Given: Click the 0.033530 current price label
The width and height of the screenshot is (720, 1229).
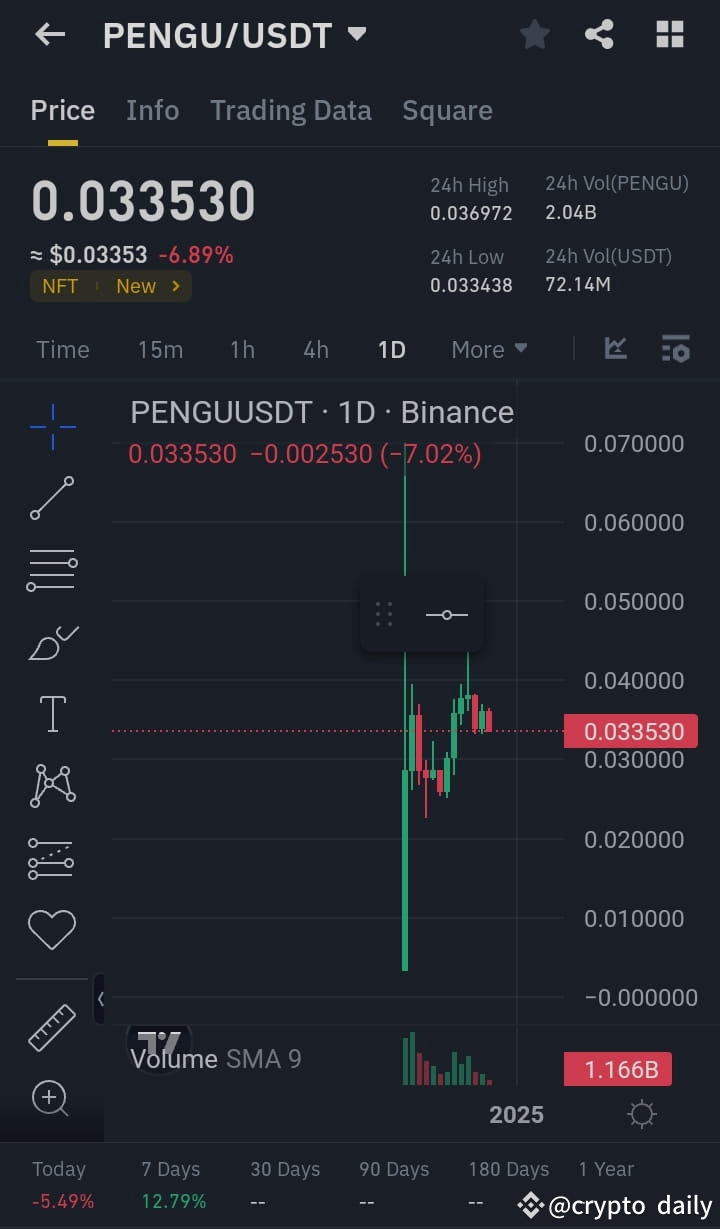Looking at the screenshot, I should tap(631, 731).
